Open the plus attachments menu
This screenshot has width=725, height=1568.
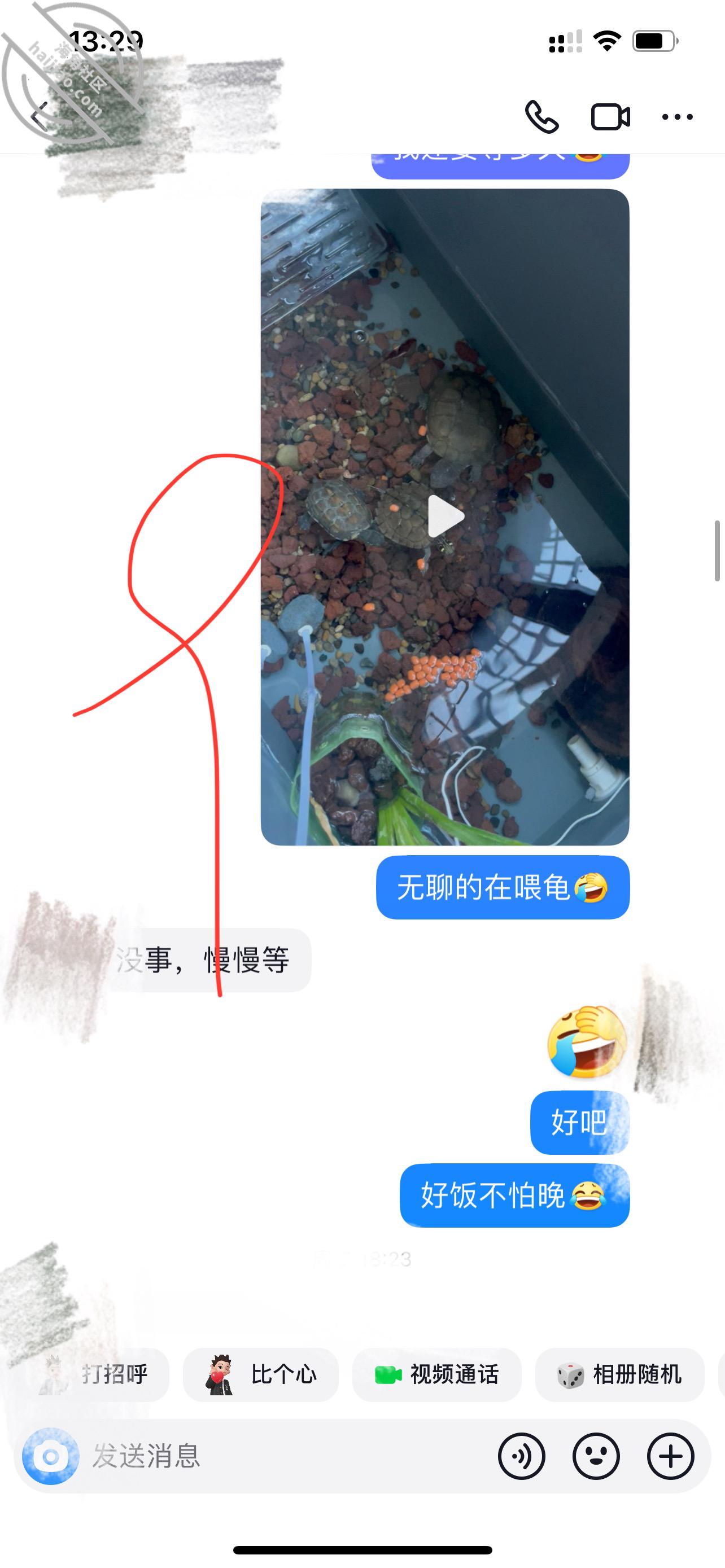[x=670, y=1456]
